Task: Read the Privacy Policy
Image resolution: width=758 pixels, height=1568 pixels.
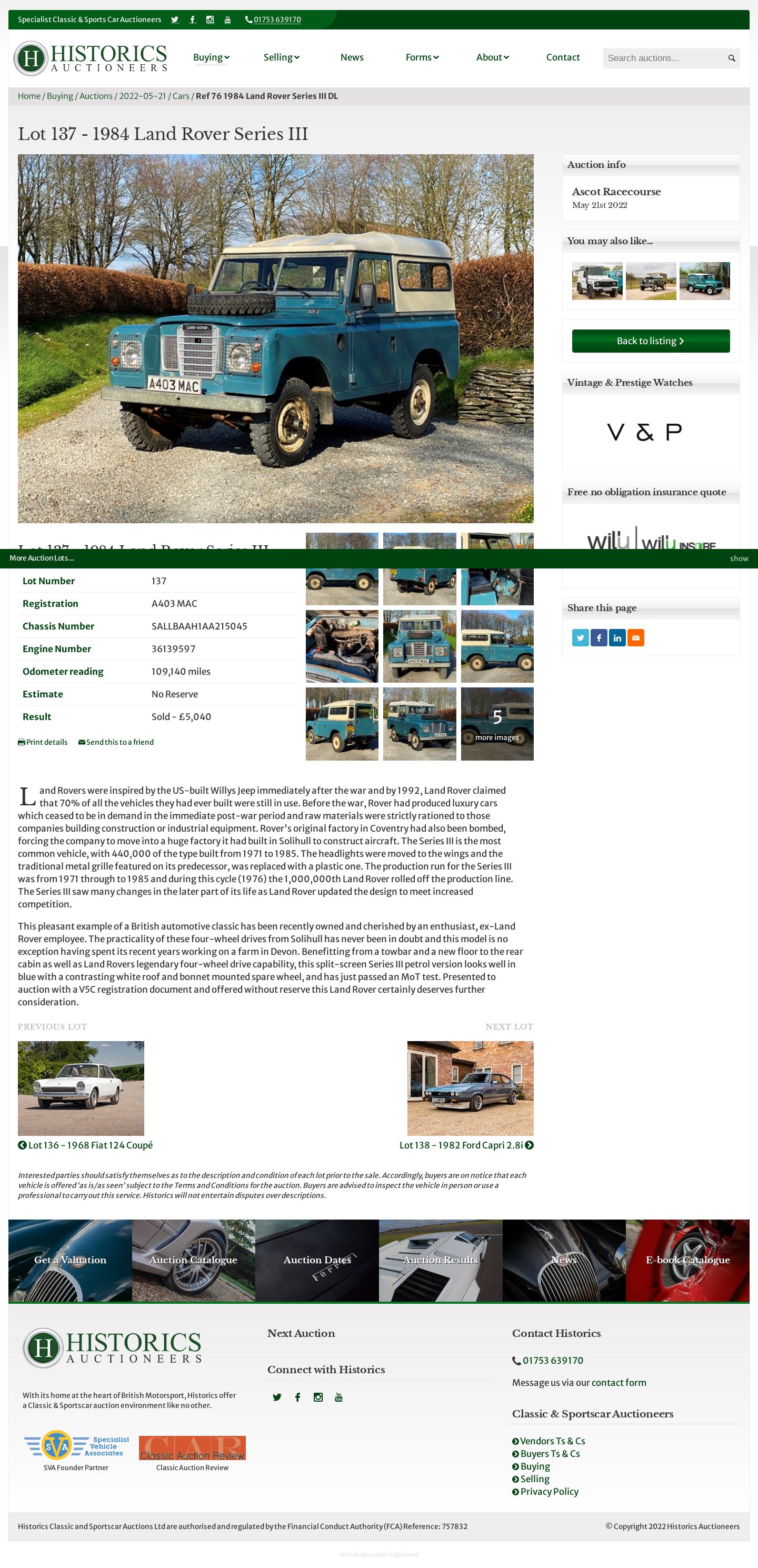Action: (x=545, y=1491)
